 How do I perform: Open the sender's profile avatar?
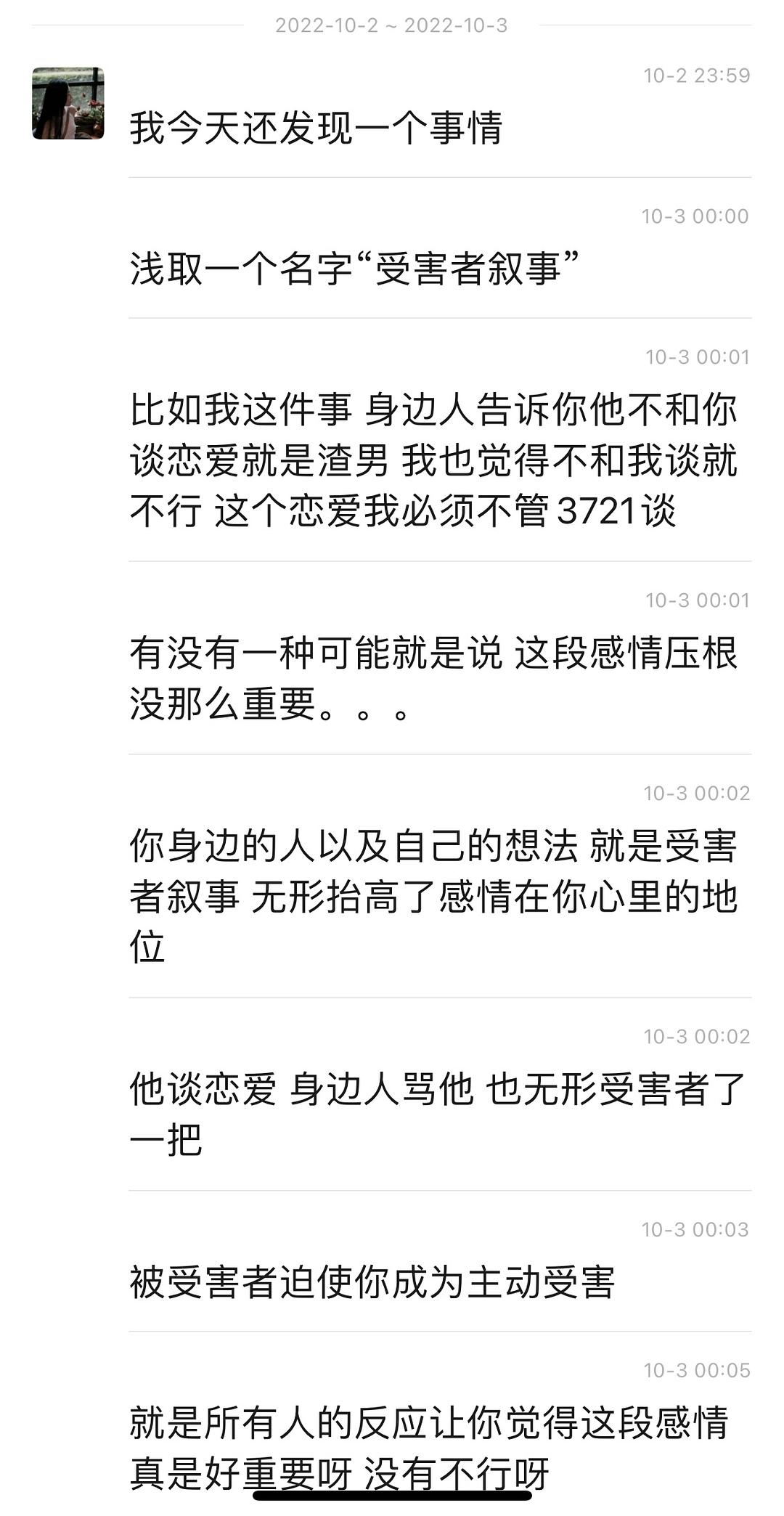(68, 103)
